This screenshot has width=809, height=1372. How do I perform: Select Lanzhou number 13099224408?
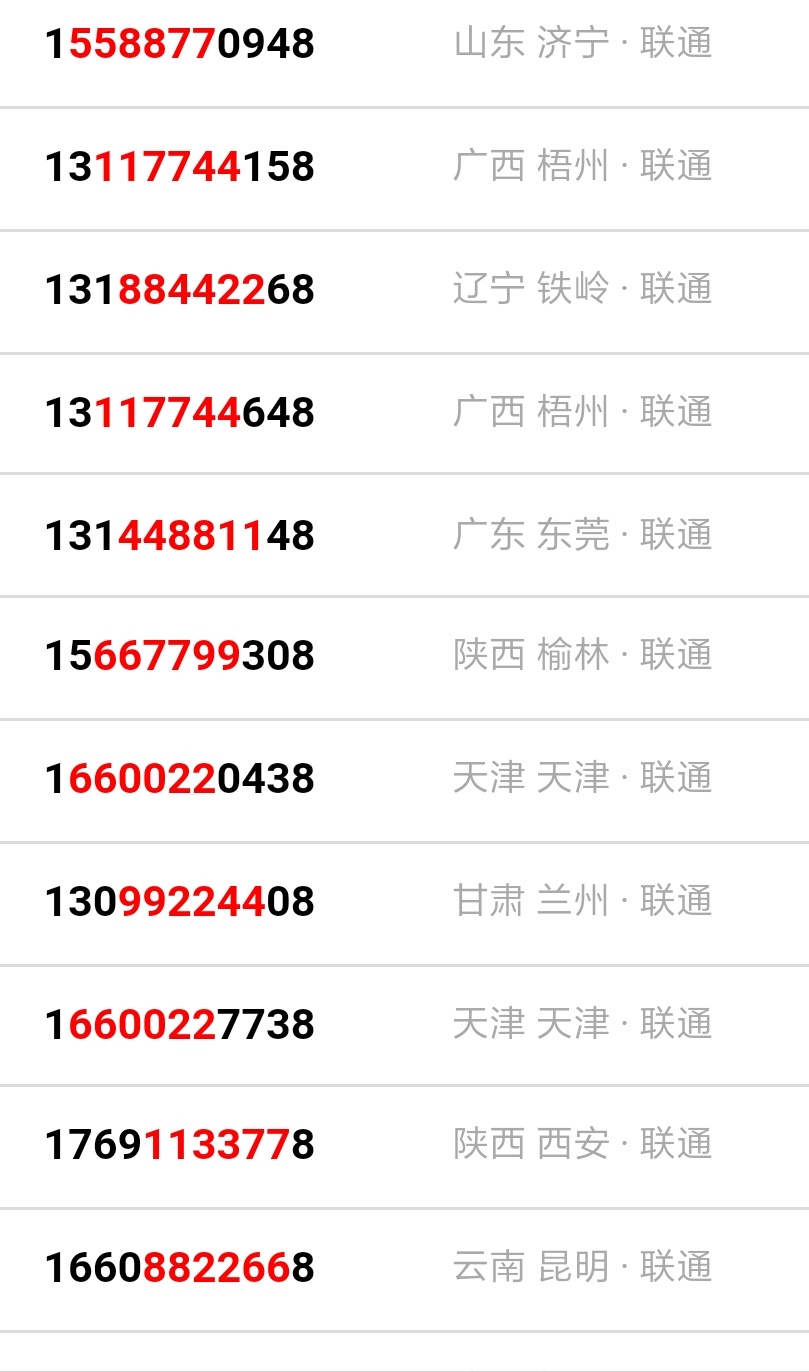[180, 902]
